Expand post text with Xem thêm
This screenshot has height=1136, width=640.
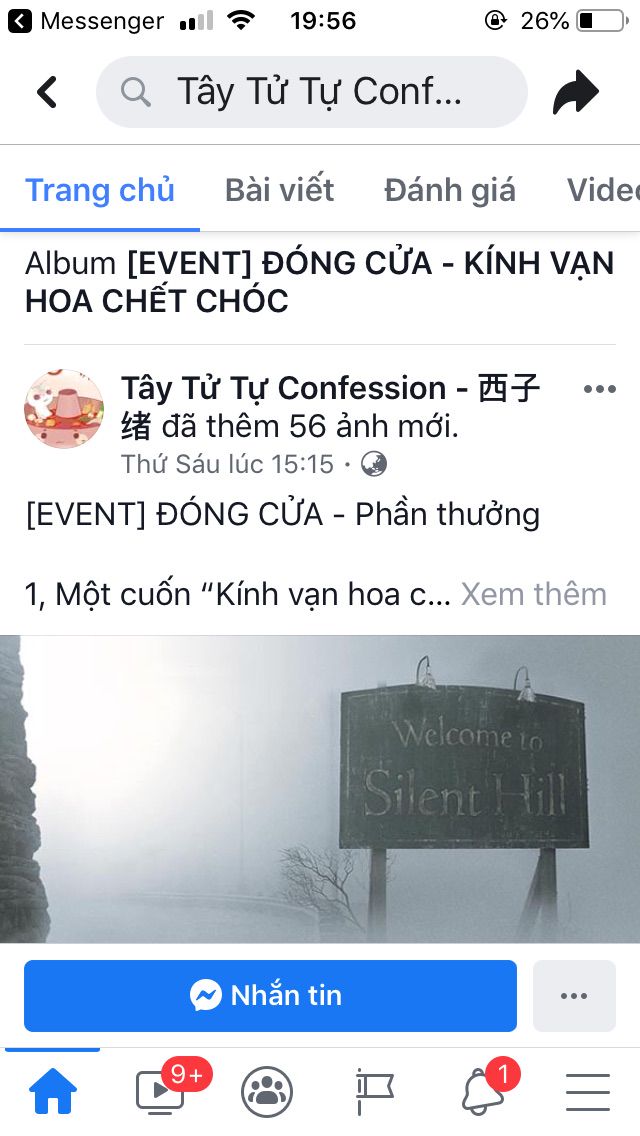(x=533, y=594)
